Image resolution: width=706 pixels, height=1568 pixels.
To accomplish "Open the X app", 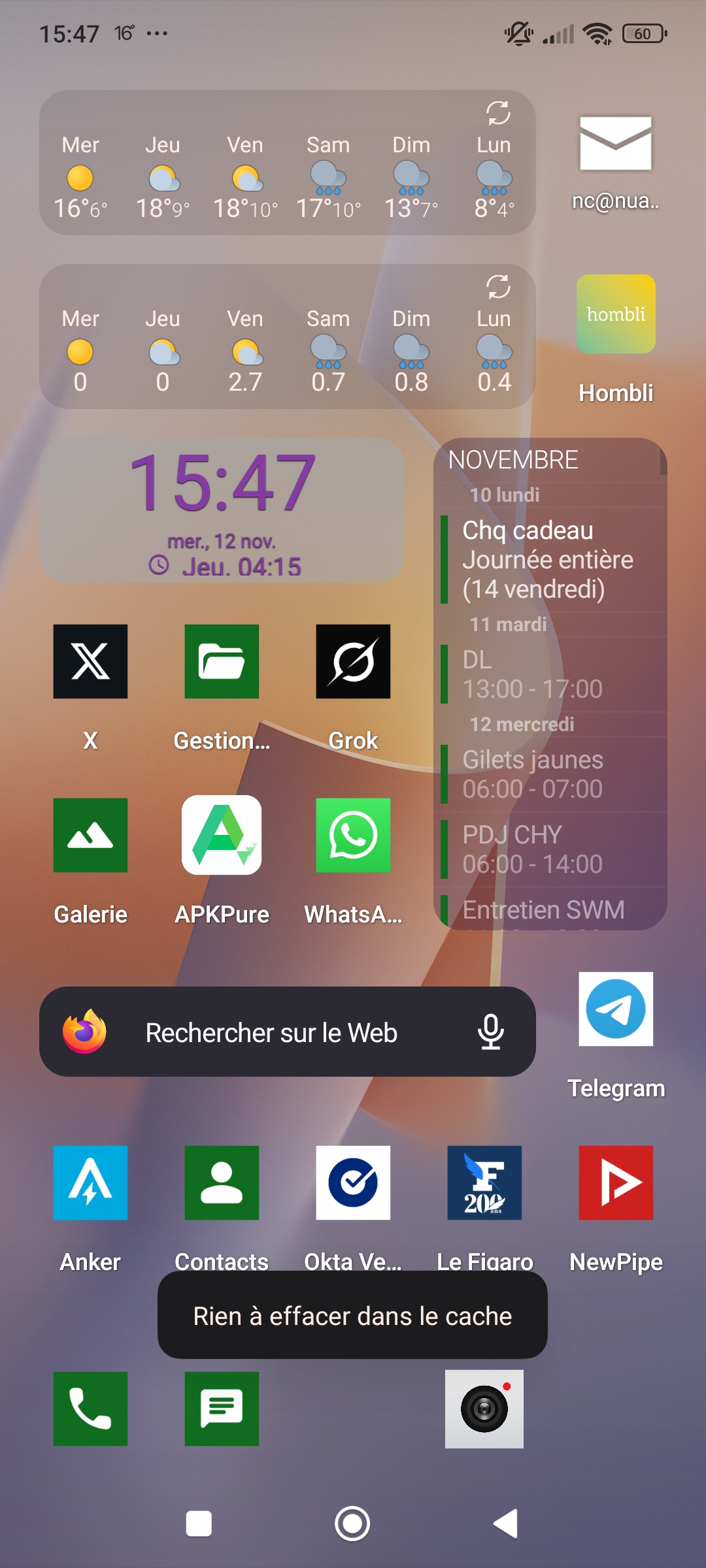I will tap(90, 662).
